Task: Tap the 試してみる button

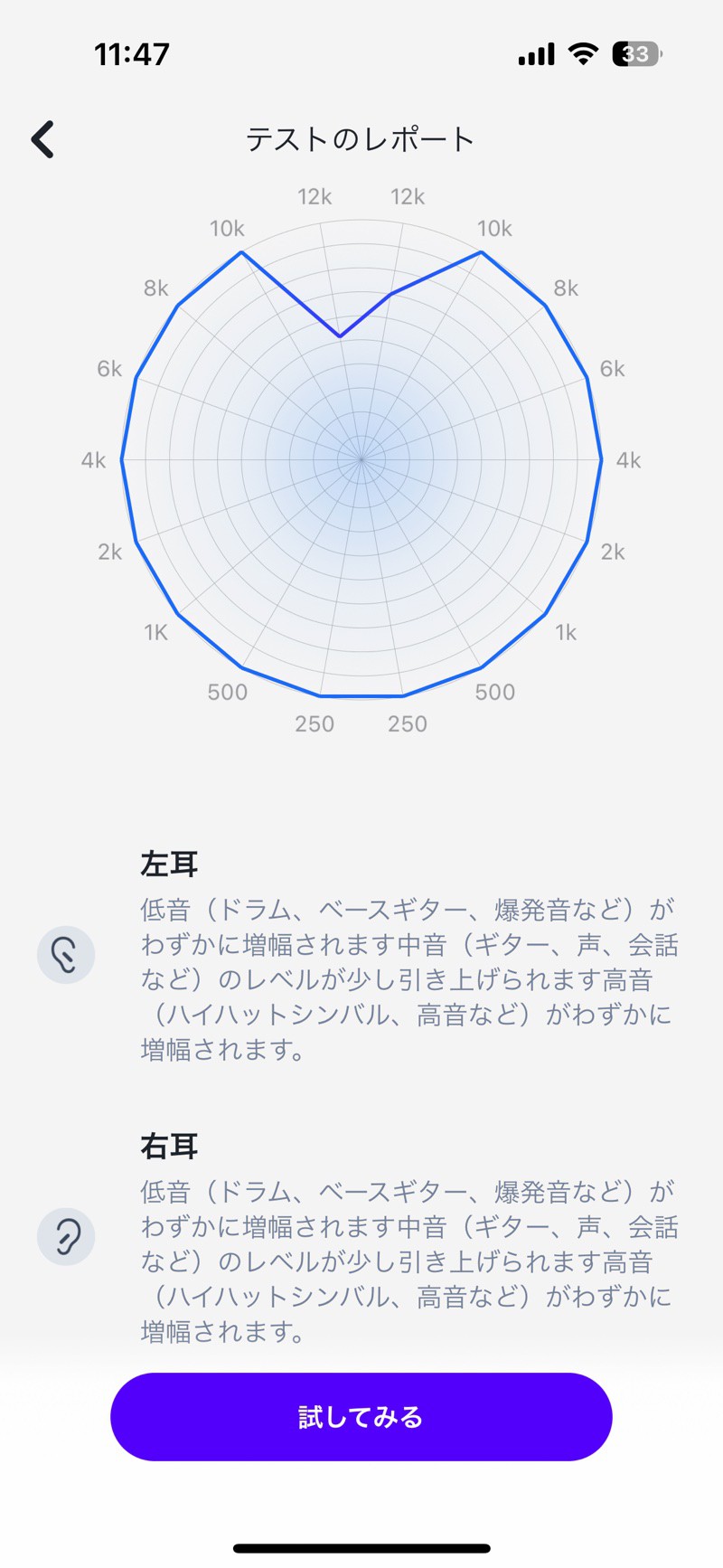Action: (x=361, y=1416)
